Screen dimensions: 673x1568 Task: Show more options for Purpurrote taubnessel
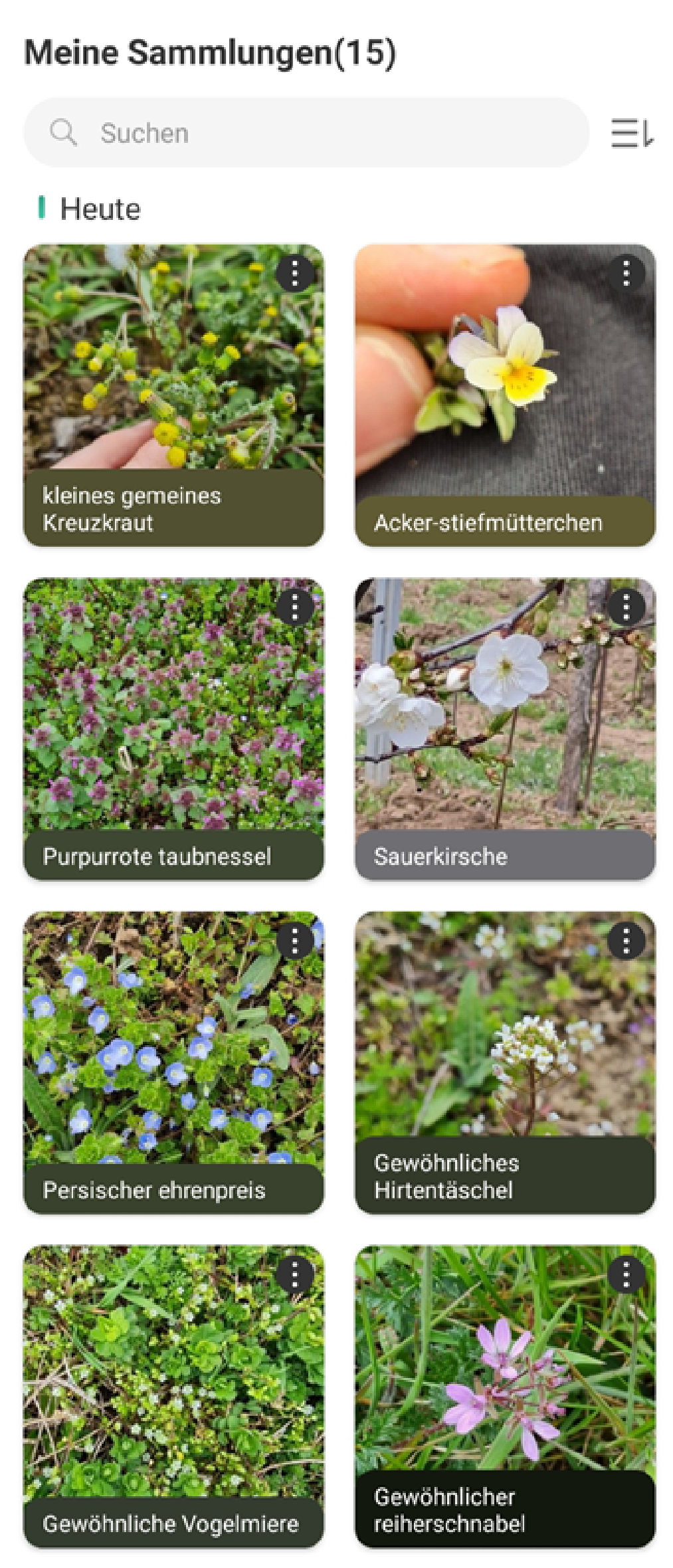[x=294, y=607]
